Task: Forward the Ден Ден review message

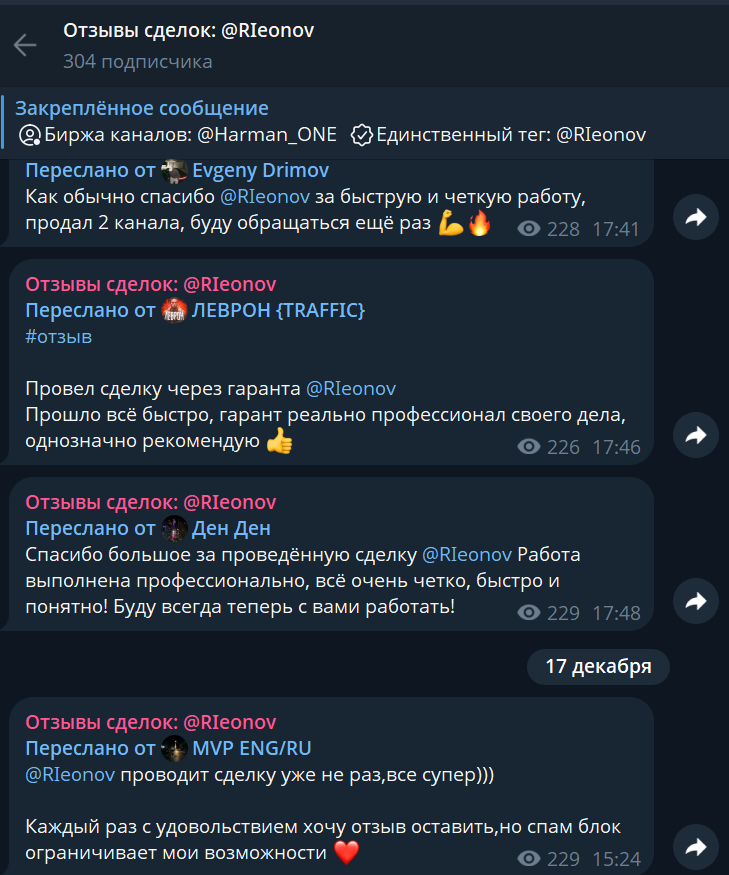Action: 695,600
